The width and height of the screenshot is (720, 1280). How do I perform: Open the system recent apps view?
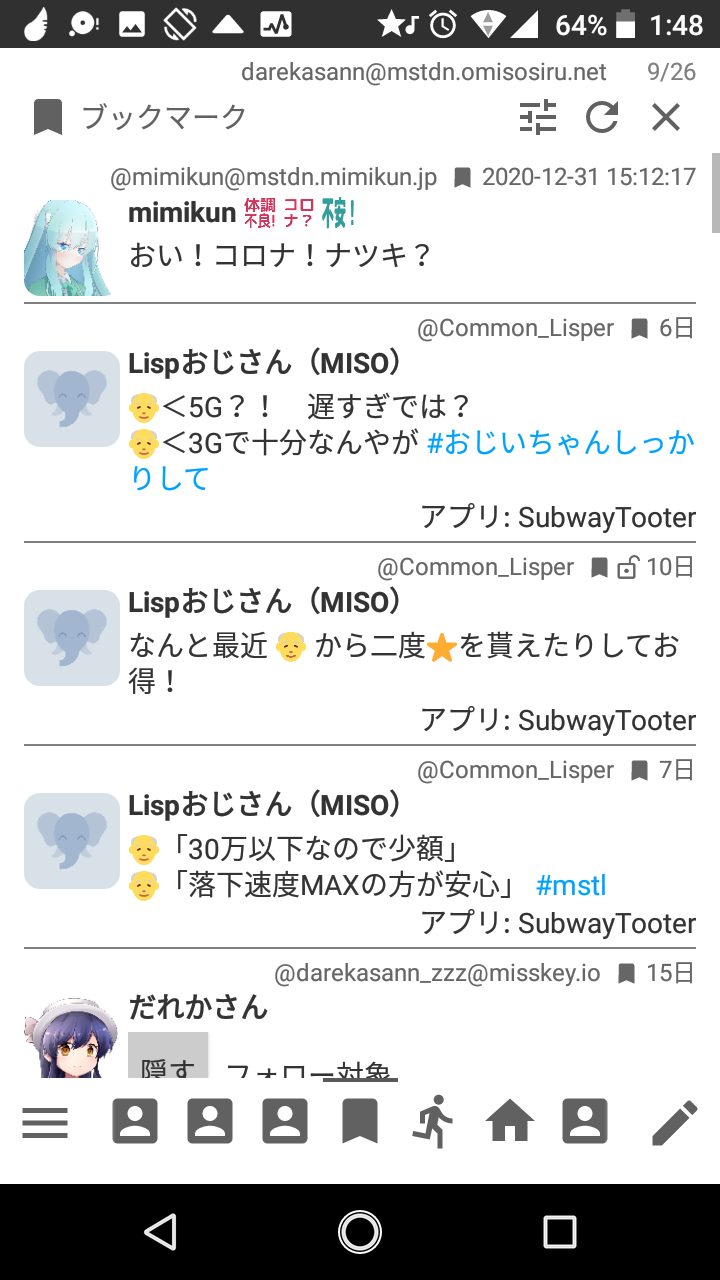point(559,1232)
